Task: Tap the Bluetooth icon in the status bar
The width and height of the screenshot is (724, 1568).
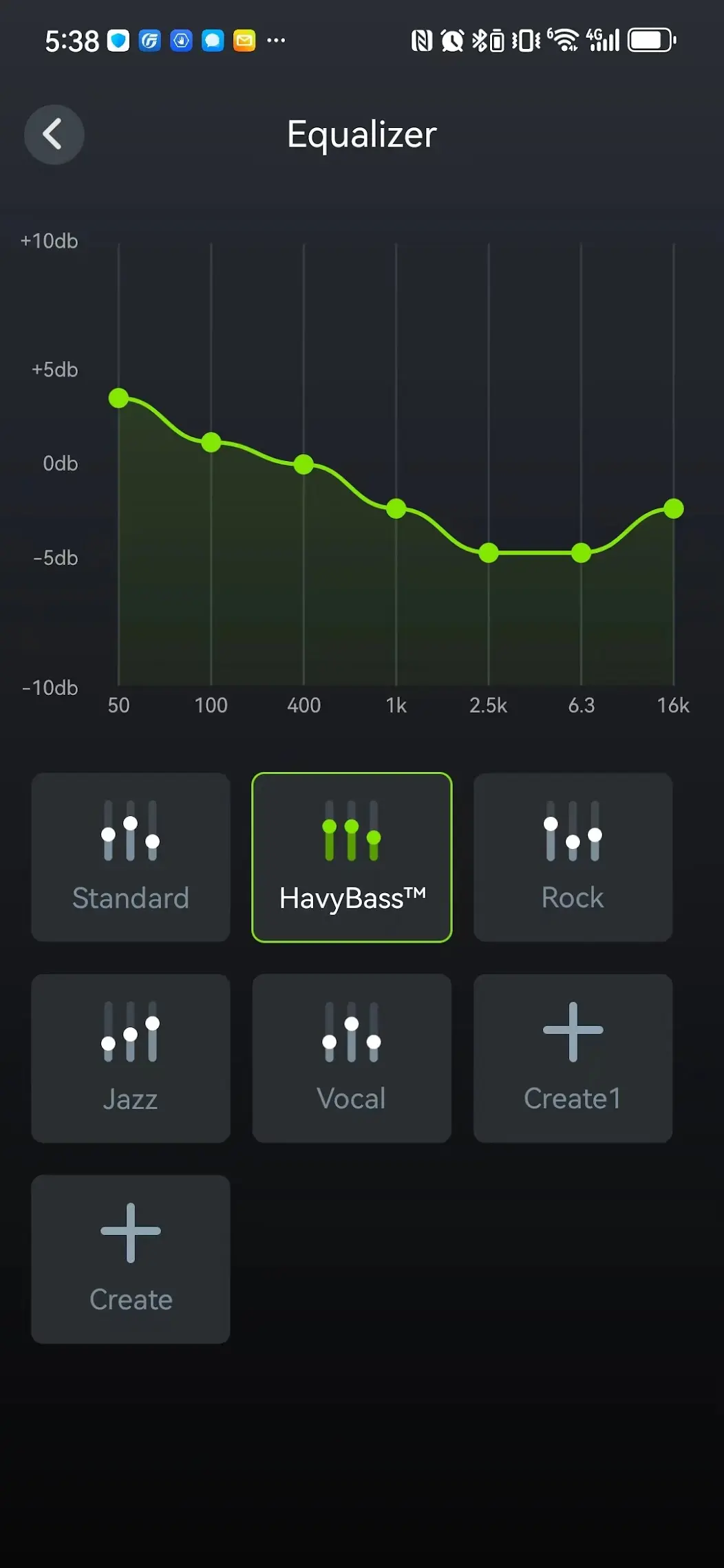Action: pos(480,41)
